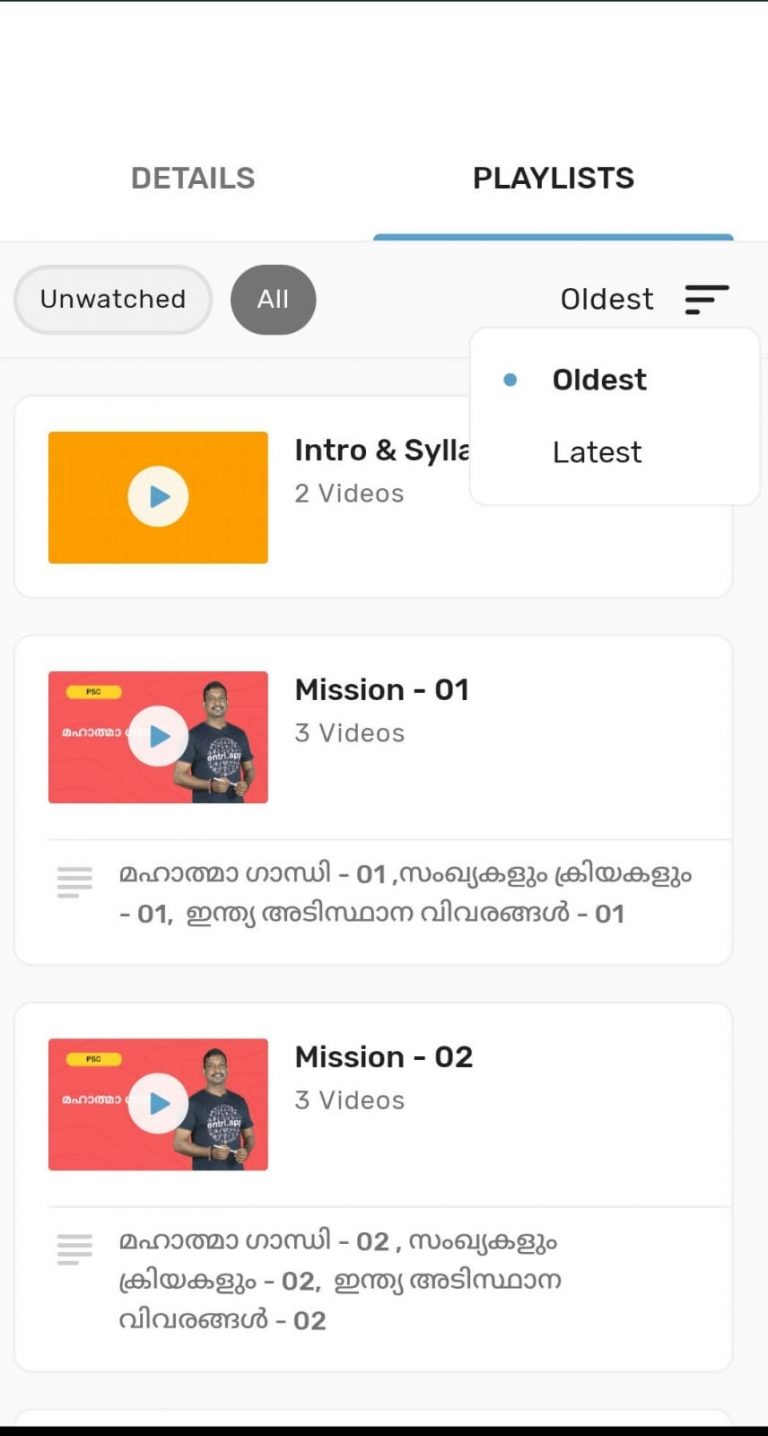
Task: Choose Oldest in the sort menu
Action: (x=599, y=380)
